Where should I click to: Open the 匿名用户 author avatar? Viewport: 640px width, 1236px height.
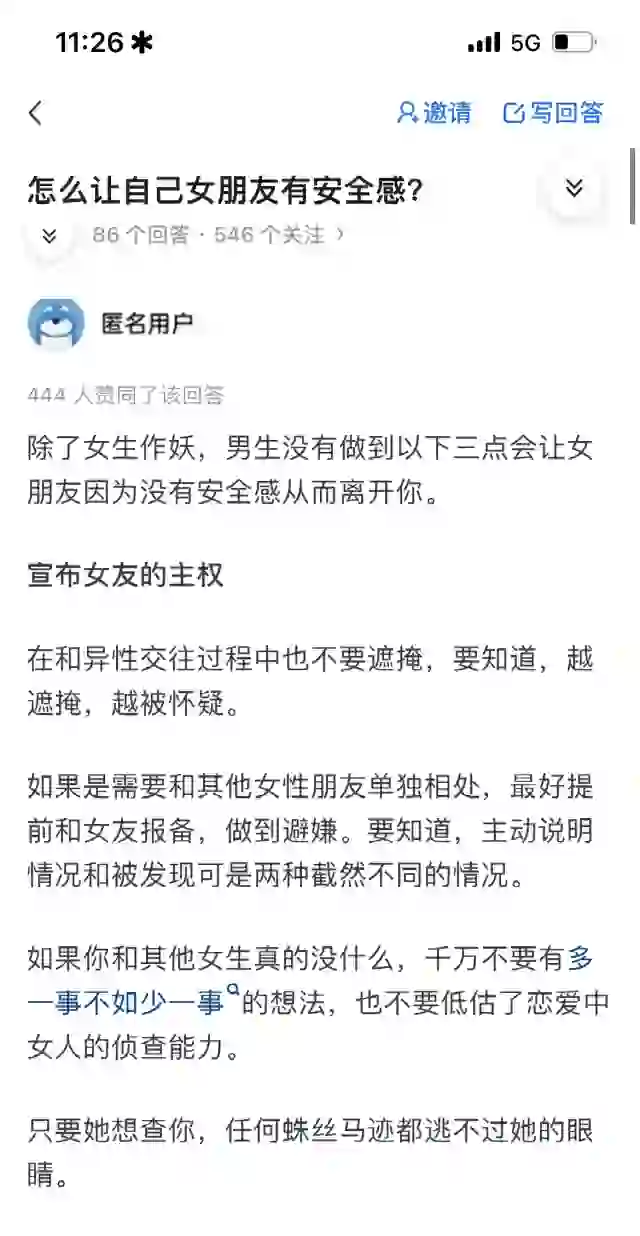click(x=56, y=323)
